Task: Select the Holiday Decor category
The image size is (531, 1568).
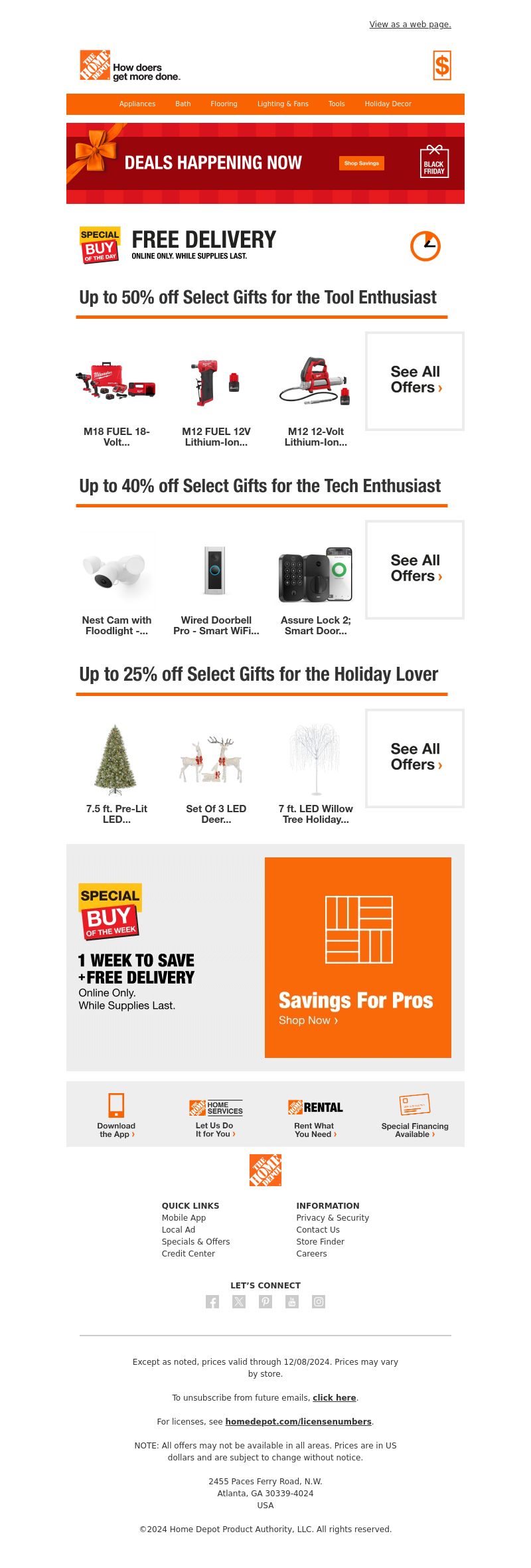Action: click(388, 104)
